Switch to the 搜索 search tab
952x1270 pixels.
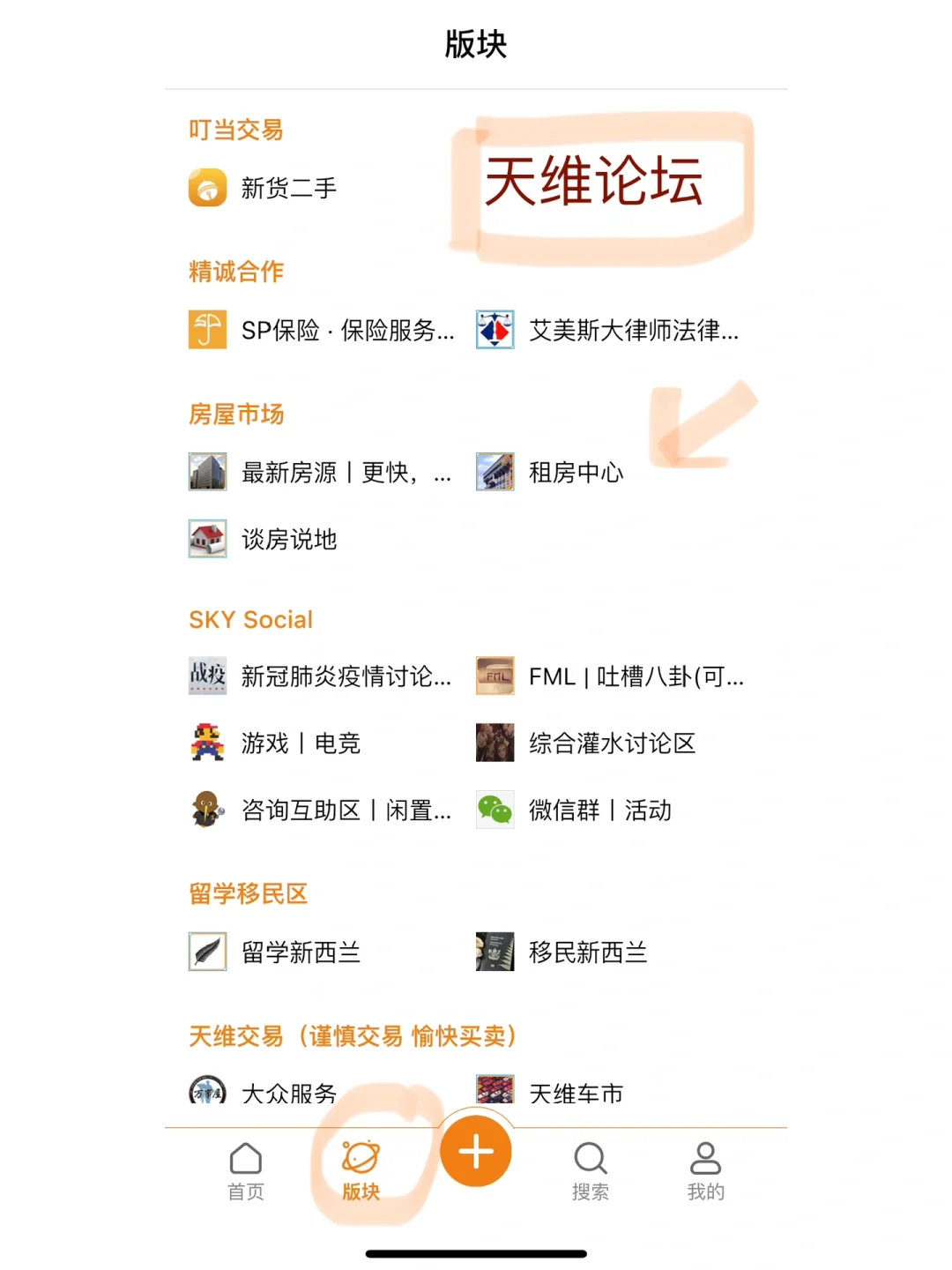point(590,1170)
